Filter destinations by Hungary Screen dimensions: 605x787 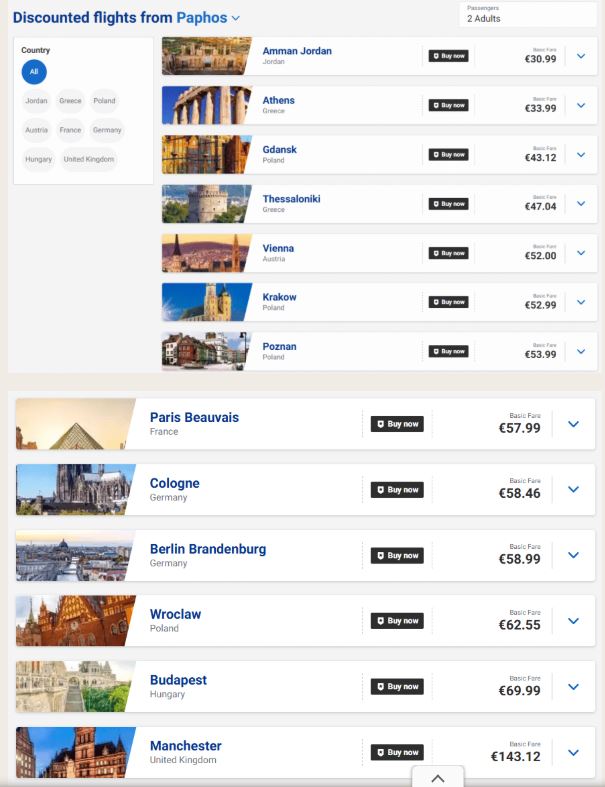click(x=39, y=159)
